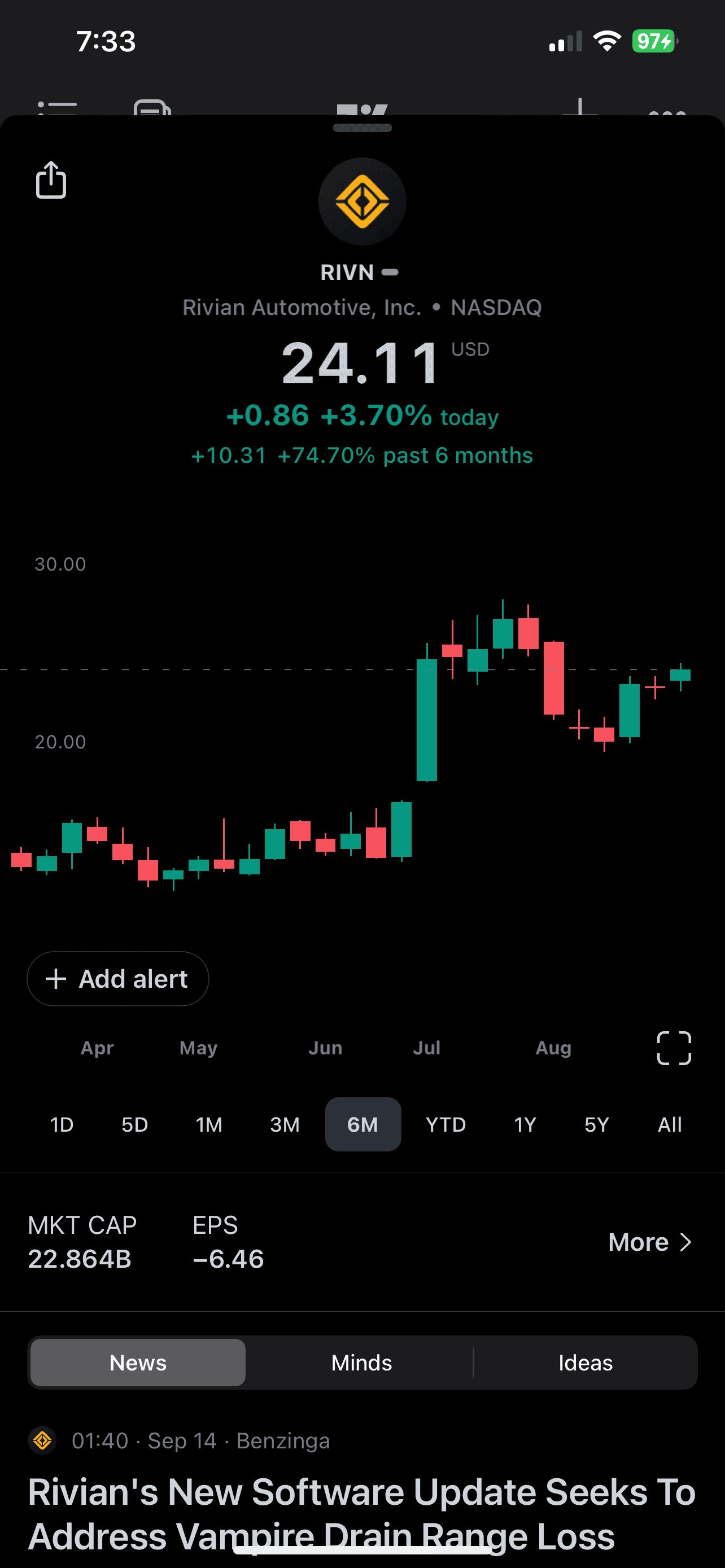Share the RIVN symbol
Image resolution: width=725 pixels, height=1568 pixels.
(51, 179)
